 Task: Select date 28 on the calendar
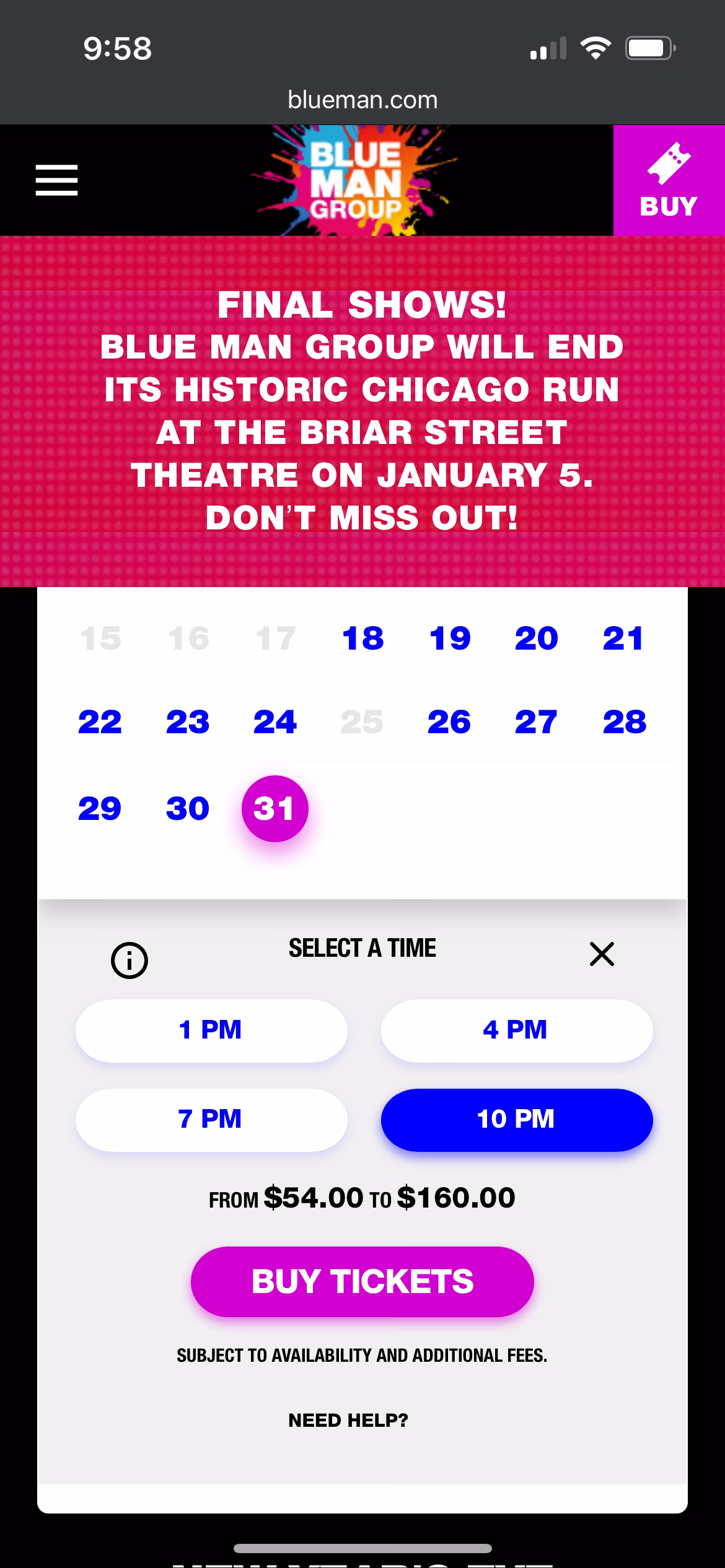[624, 722]
